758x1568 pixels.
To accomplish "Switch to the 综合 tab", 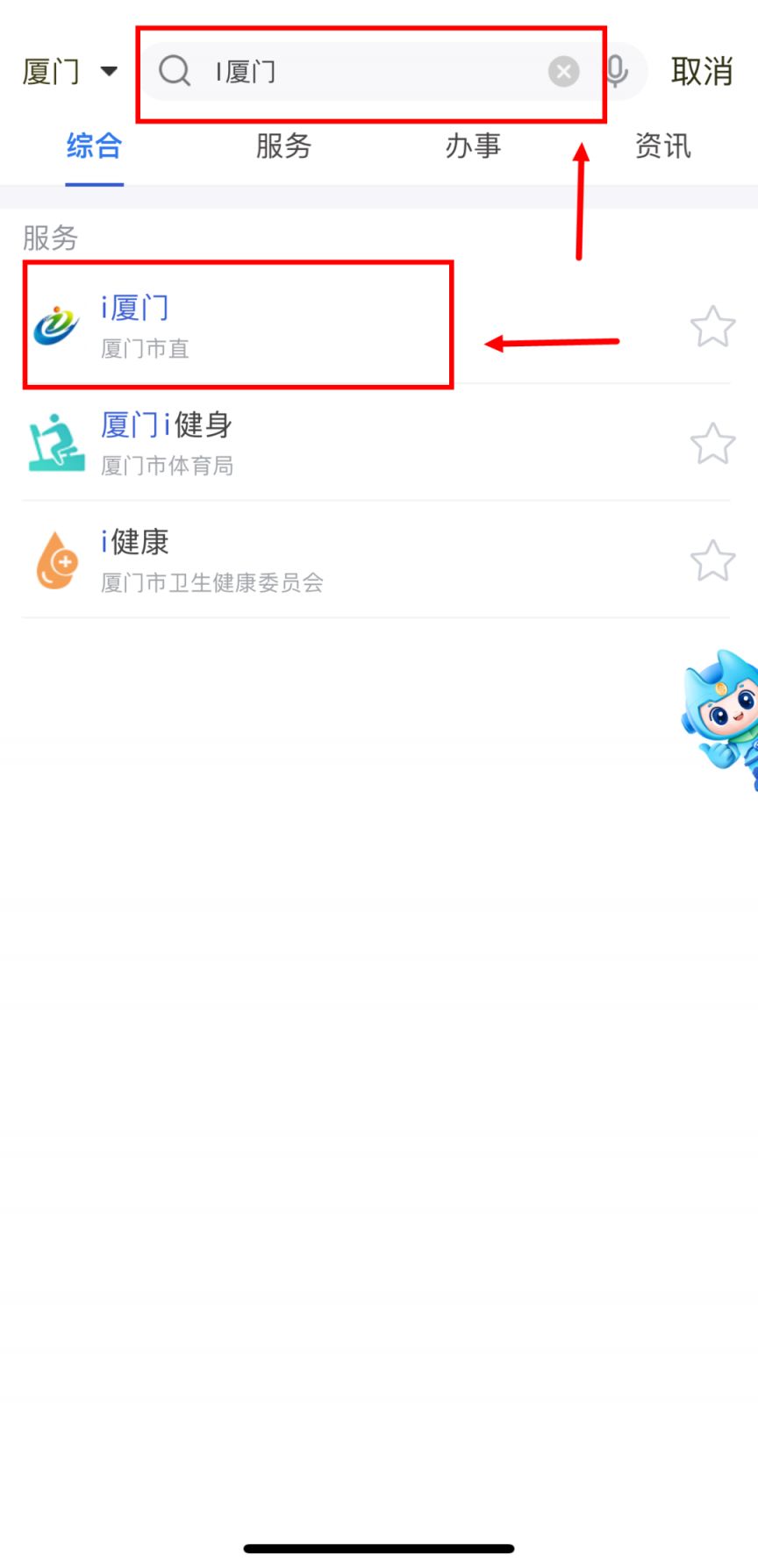I will click(94, 146).
